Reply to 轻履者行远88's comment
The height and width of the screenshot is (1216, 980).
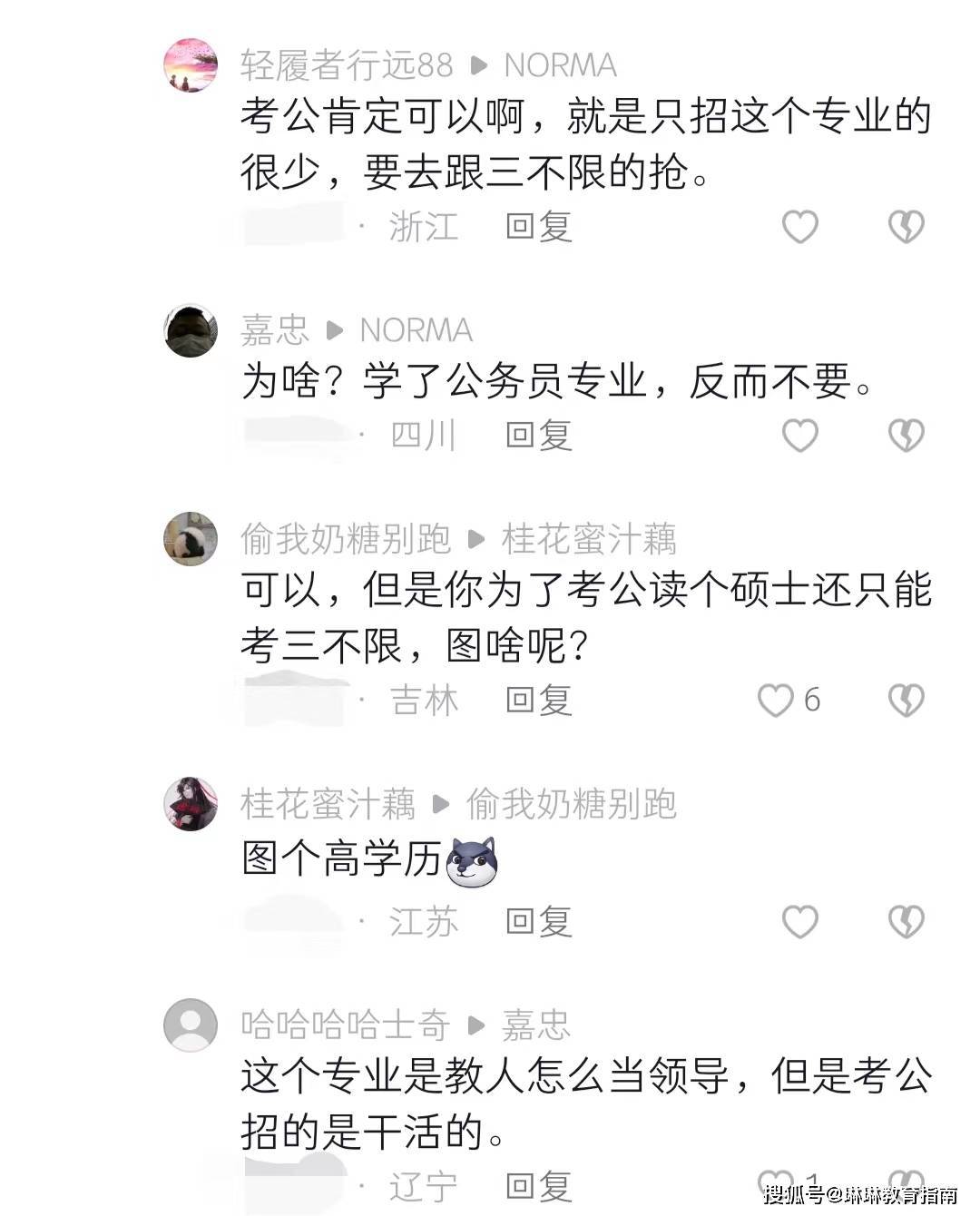(538, 226)
